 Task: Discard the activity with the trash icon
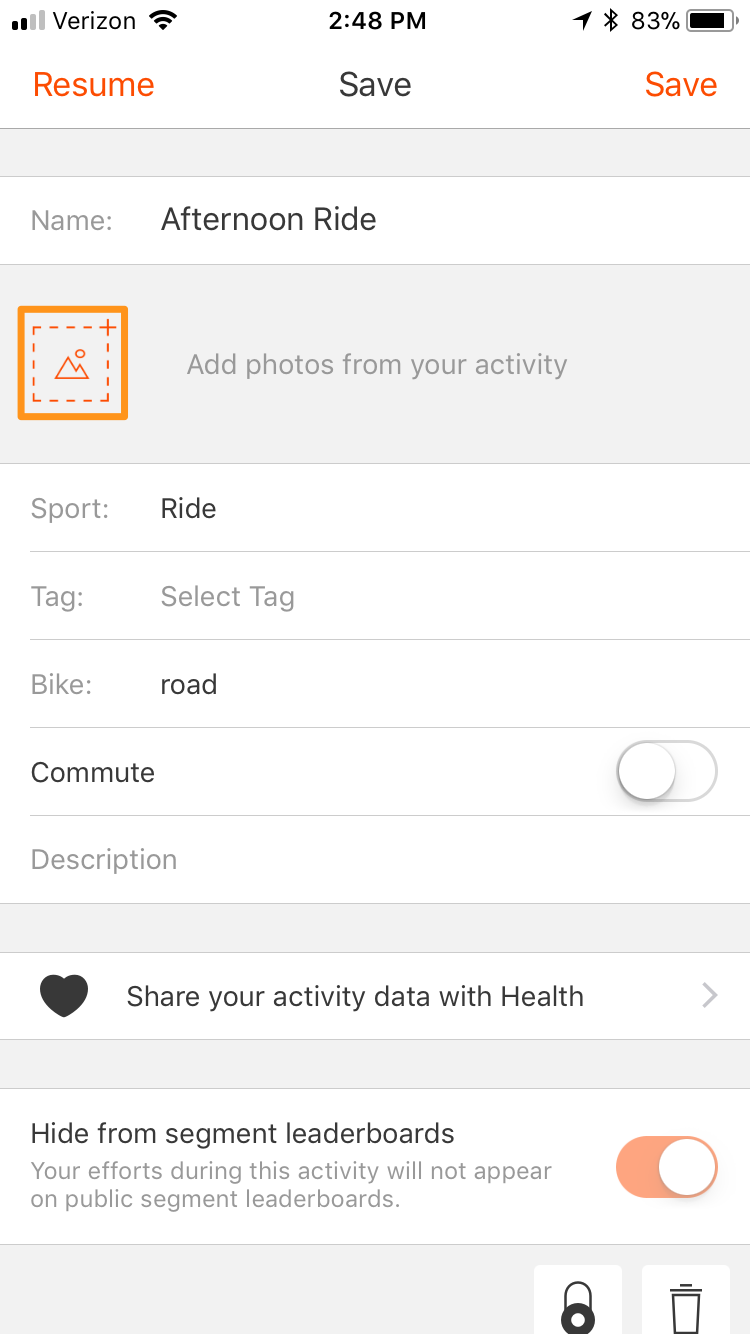pos(686,1300)
